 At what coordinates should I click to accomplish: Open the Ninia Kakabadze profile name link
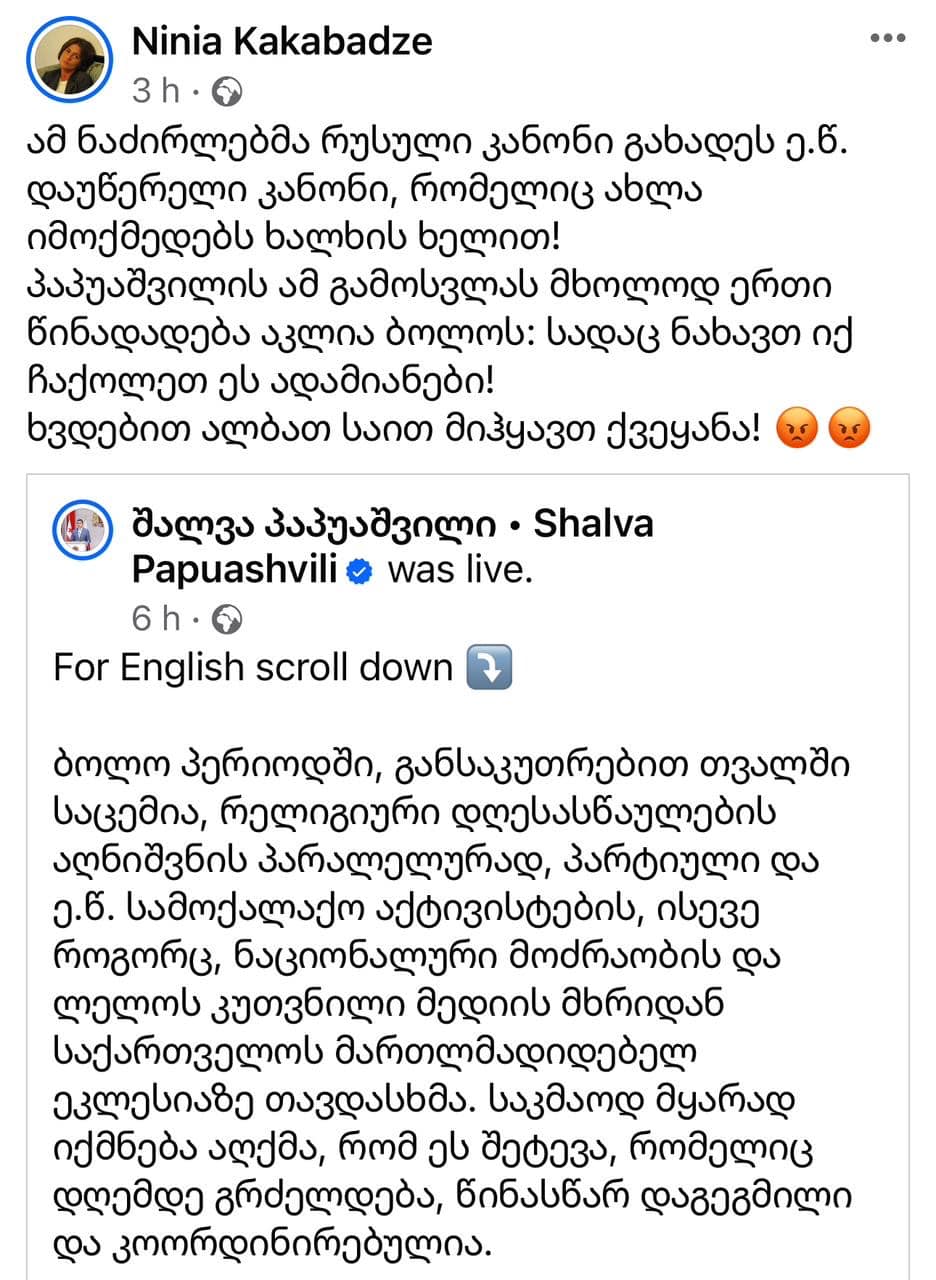coord(282,41)
